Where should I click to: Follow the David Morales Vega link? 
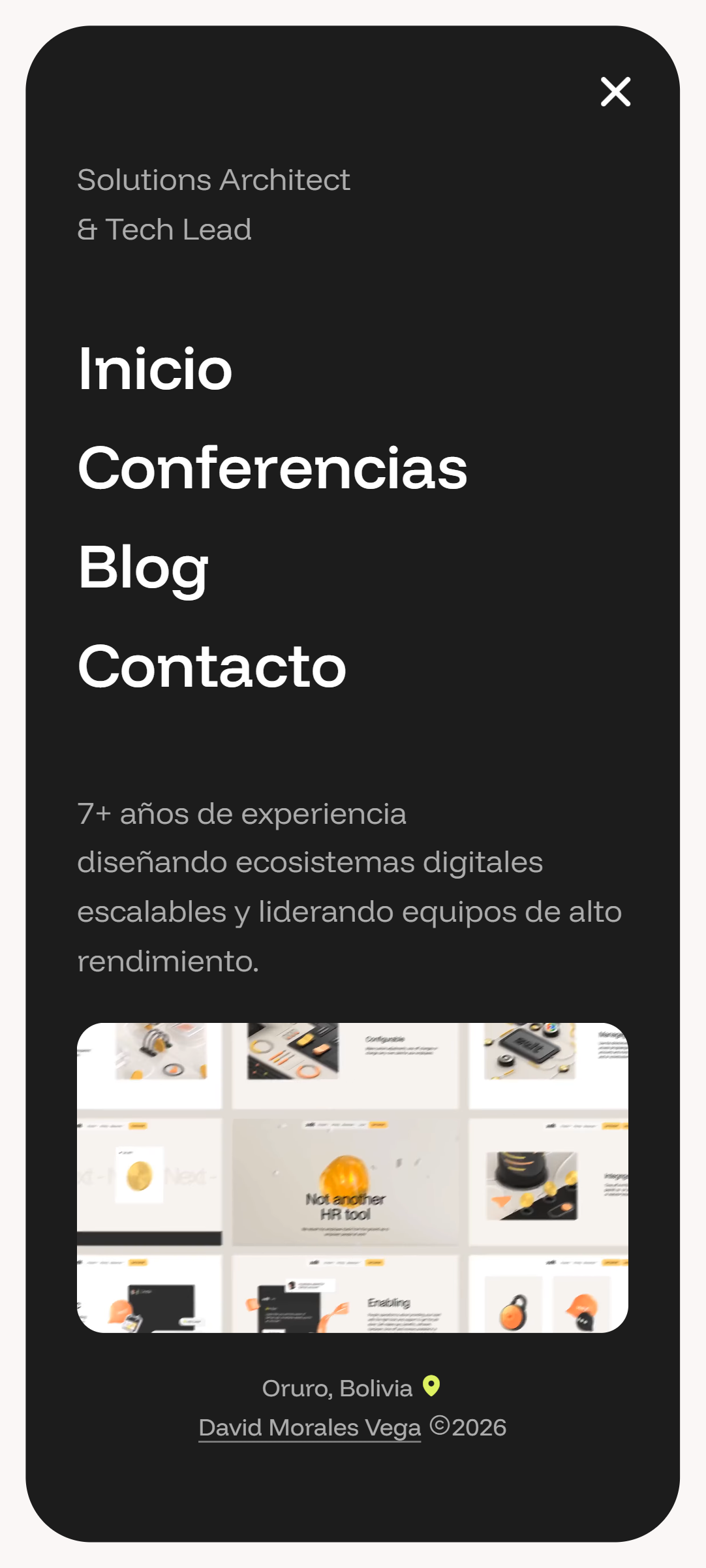(310, 1428)
